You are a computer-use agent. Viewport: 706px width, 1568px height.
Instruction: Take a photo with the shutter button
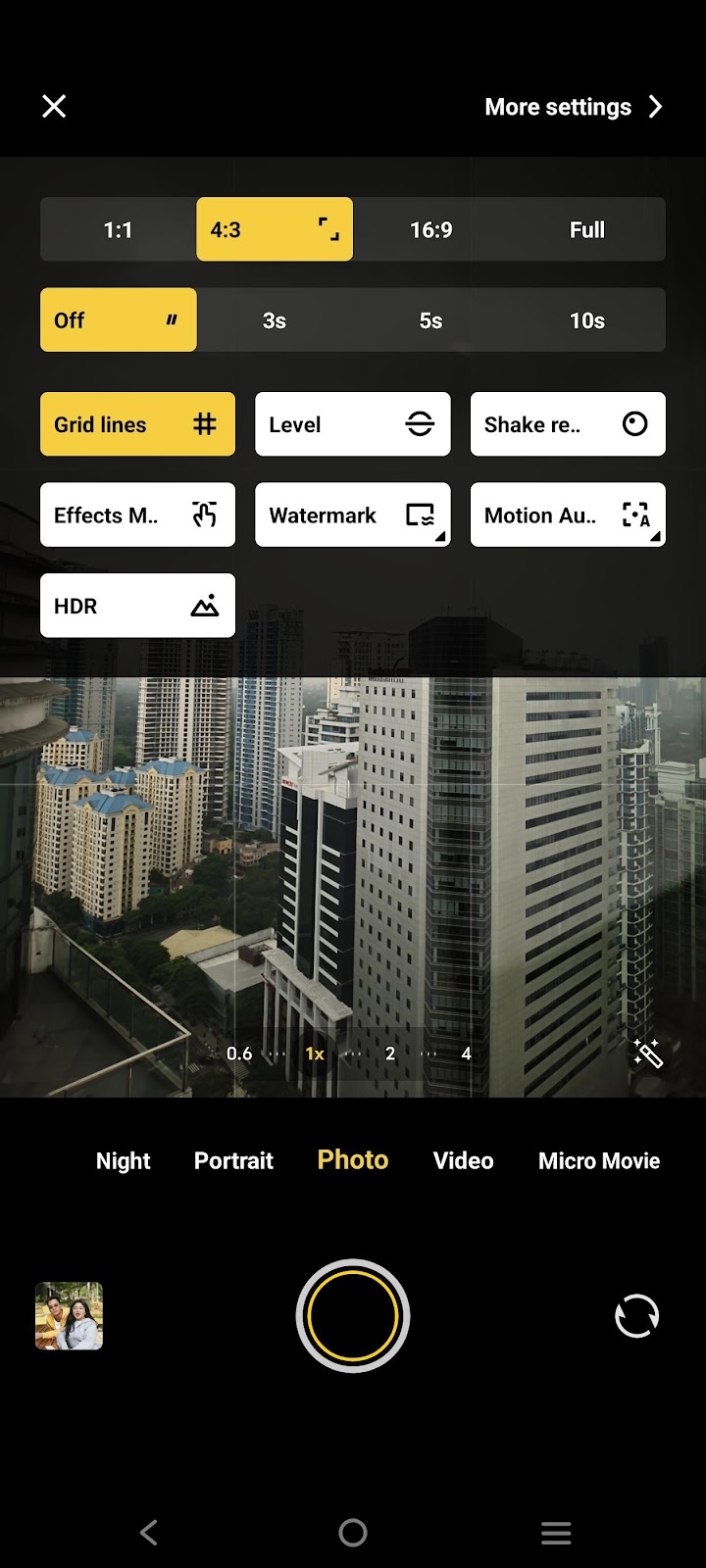(x=353, y=1315)
